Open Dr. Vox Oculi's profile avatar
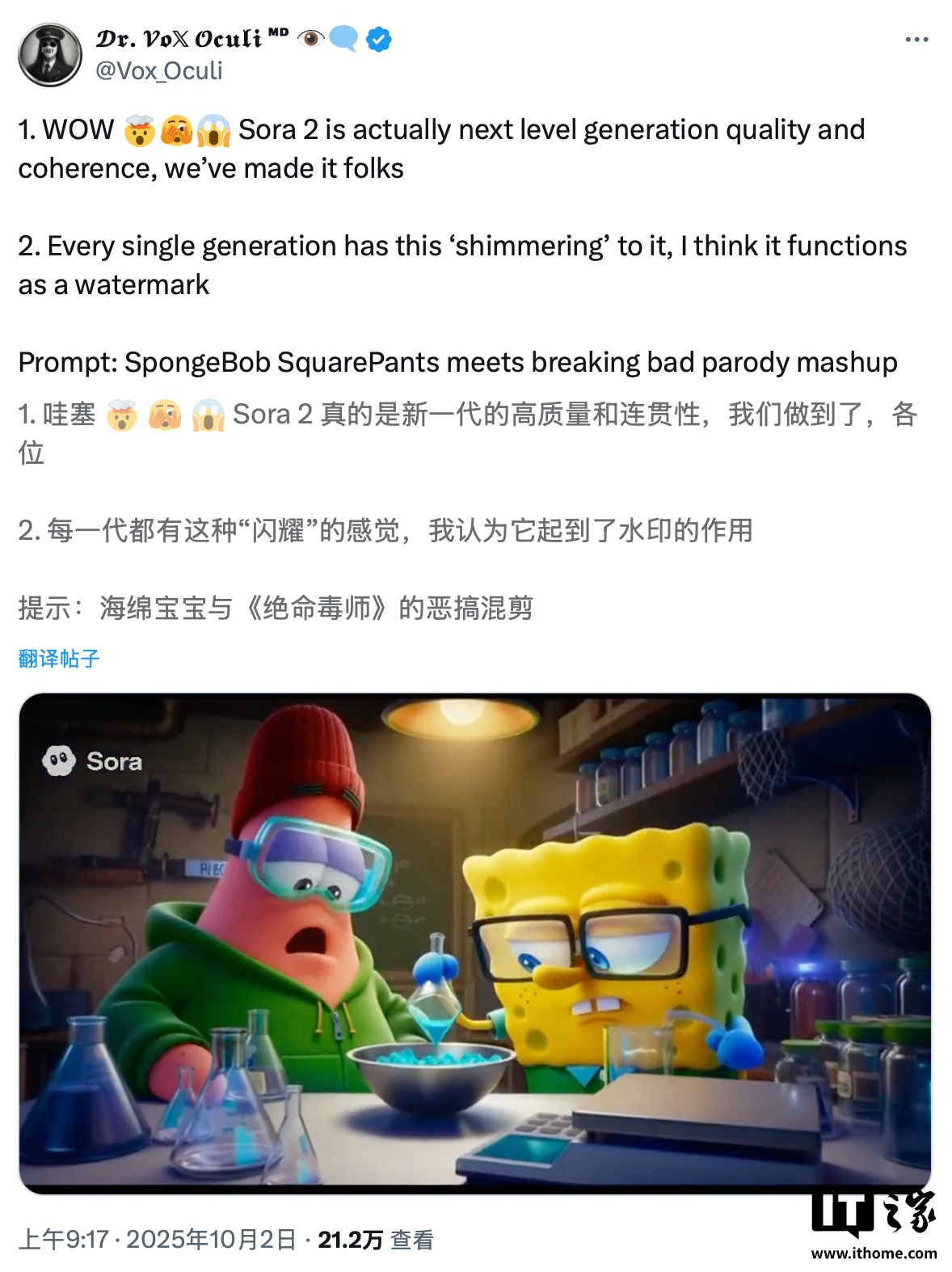 (x=50, y=55)
